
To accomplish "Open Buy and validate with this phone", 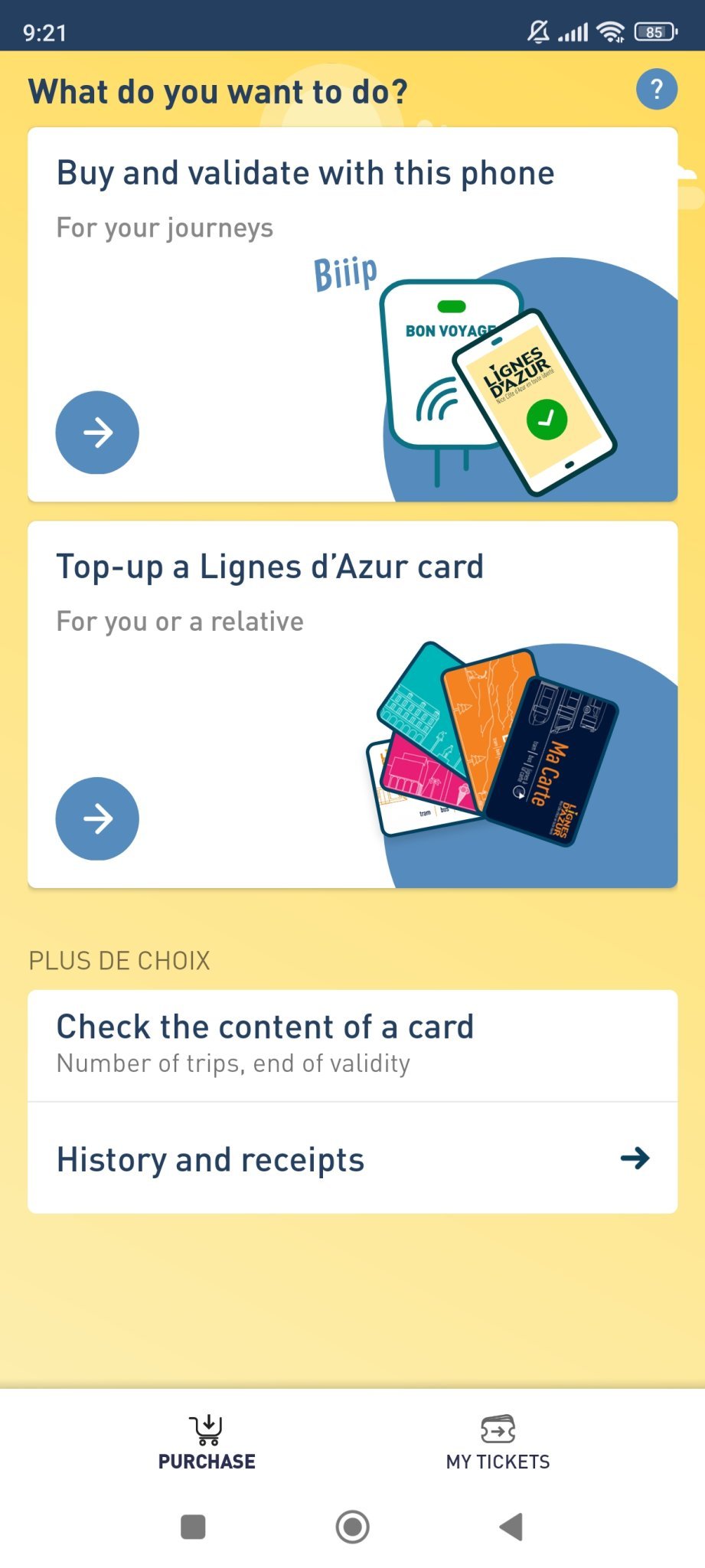I will point(97,433).
